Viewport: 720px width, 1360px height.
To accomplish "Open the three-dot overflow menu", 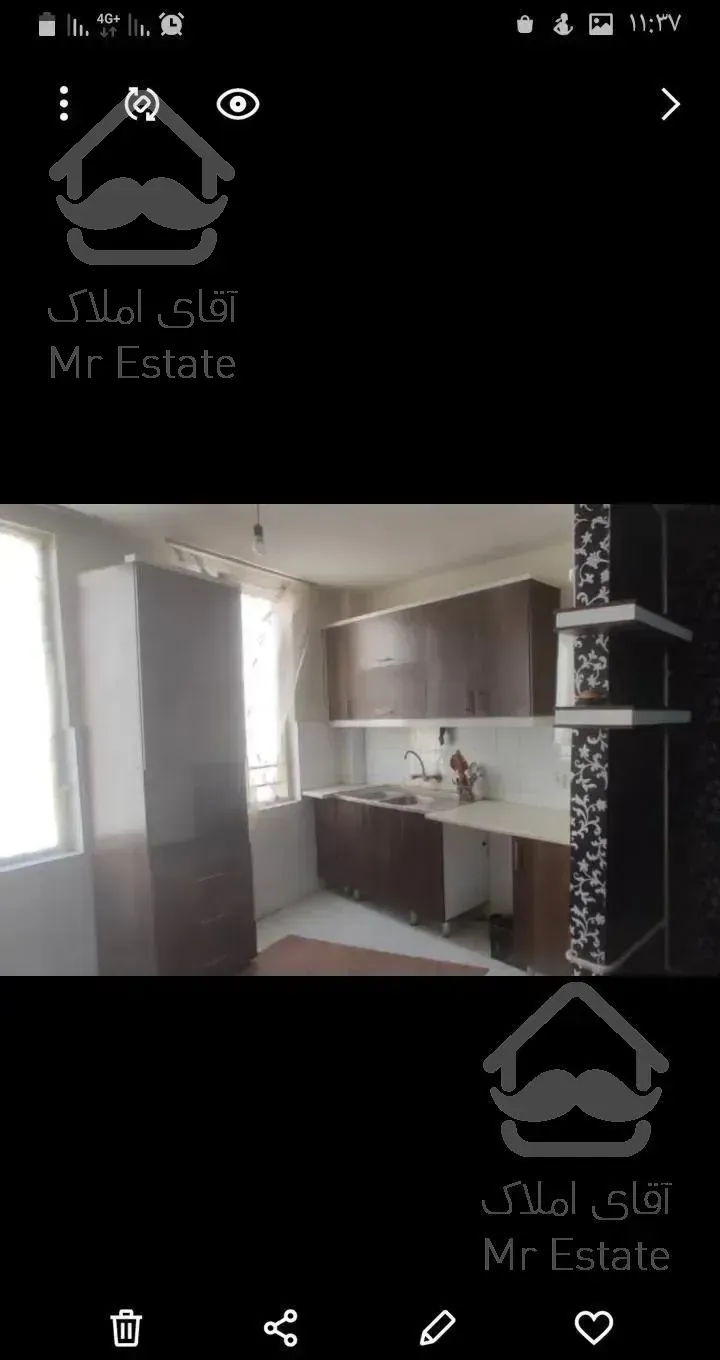I will click(x=64, y=104).
